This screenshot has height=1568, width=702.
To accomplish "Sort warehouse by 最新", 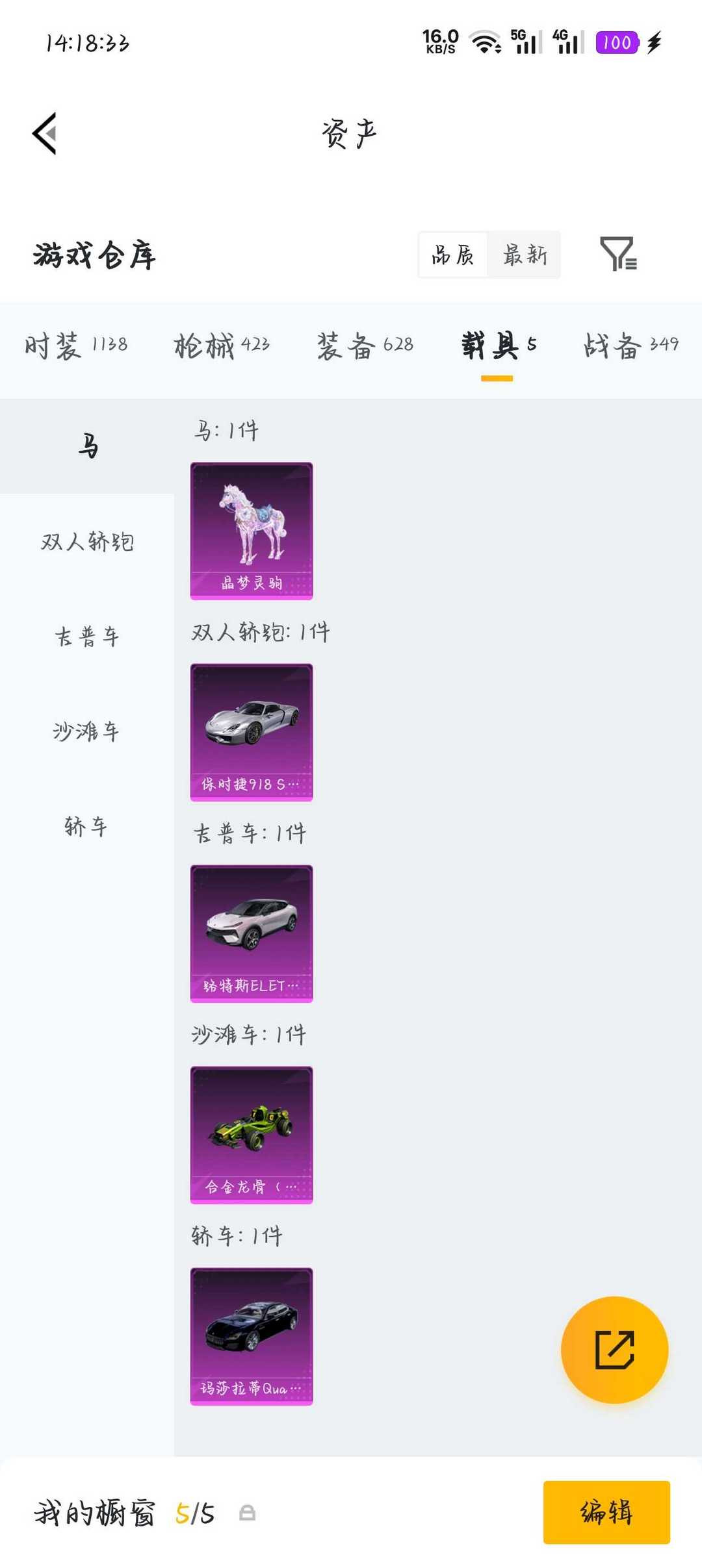I will 524,255.
